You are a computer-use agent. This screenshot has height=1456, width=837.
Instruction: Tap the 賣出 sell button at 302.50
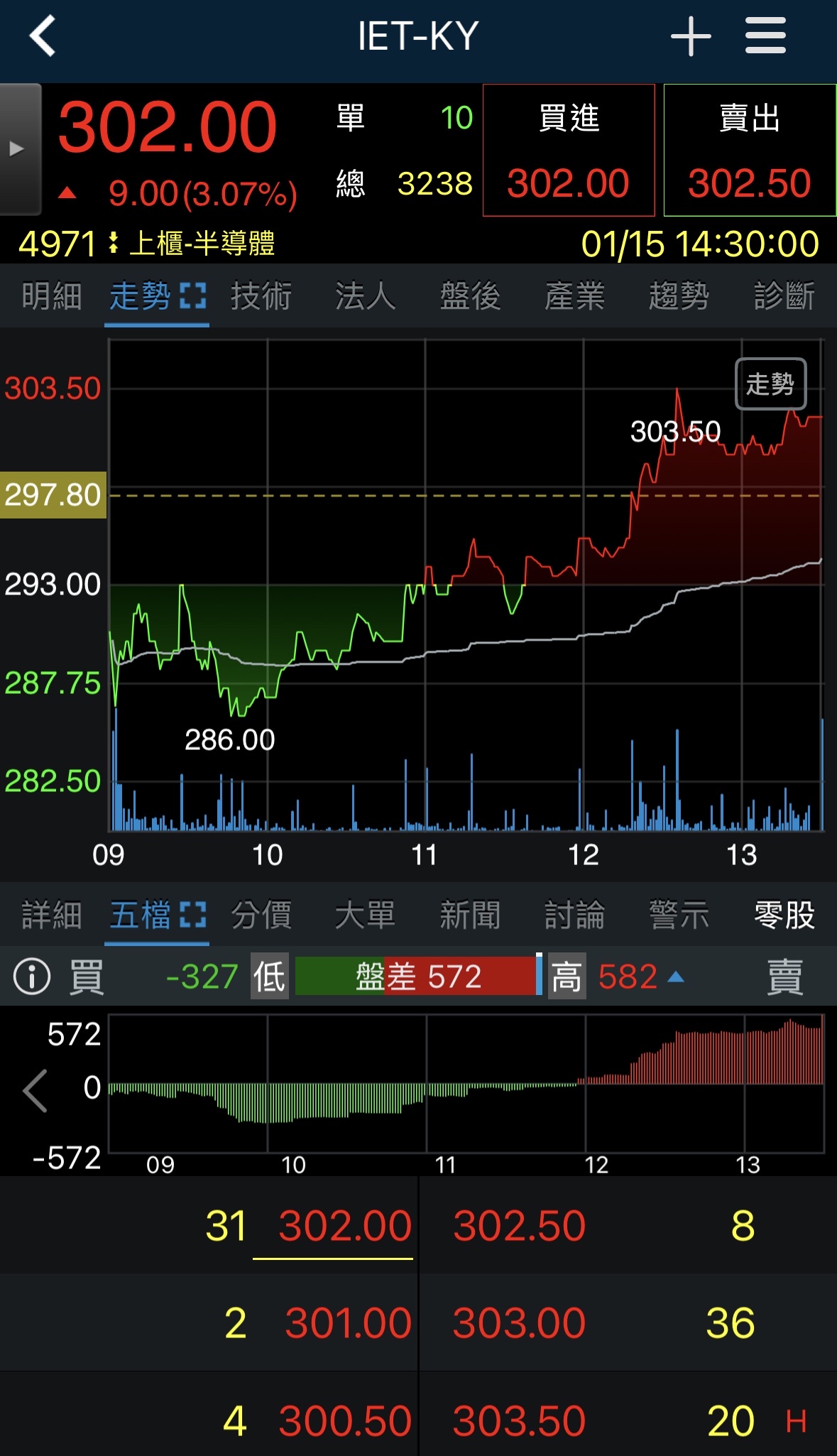(750, 150)
